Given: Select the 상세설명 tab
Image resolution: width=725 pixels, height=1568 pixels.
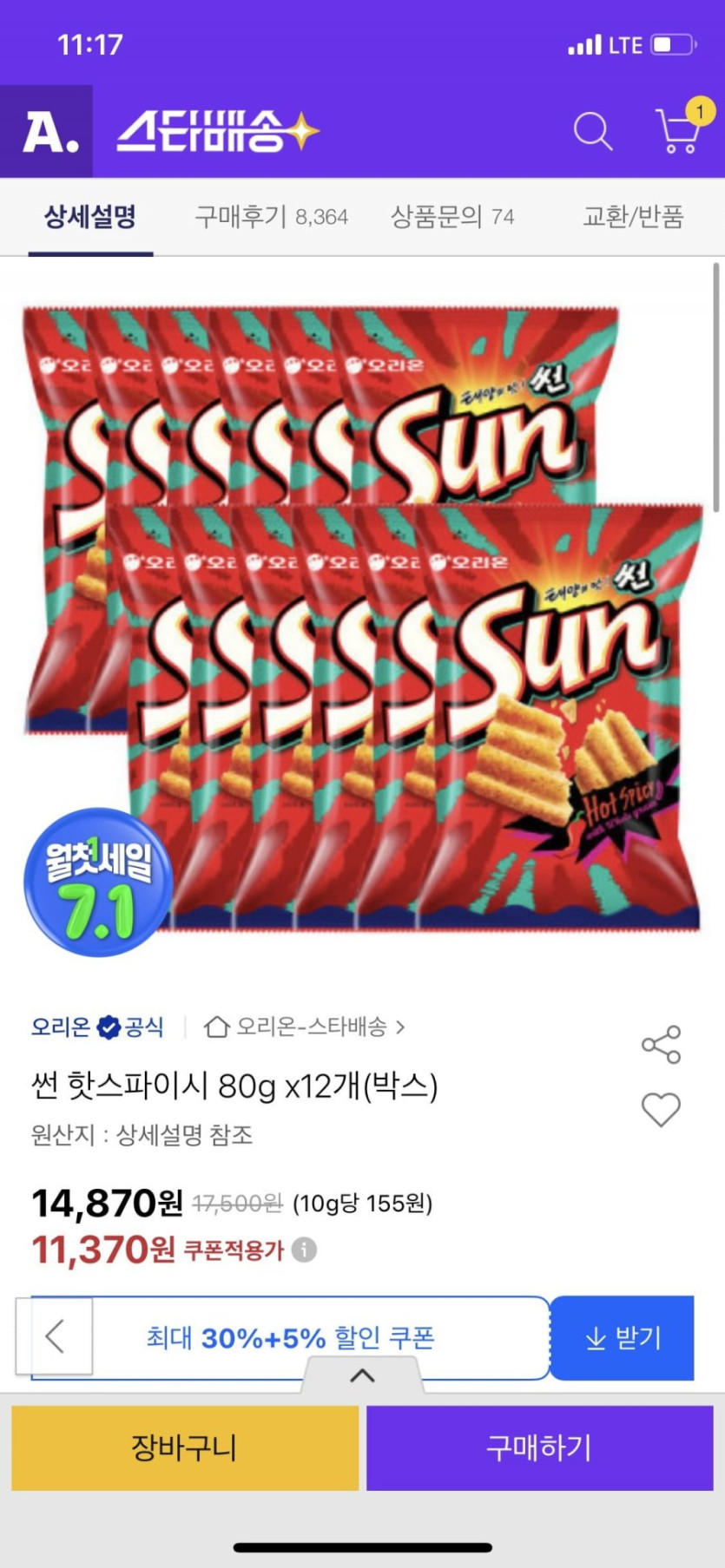Looking at the screenshot, I should pyautogui.click(x=90, y=216).
